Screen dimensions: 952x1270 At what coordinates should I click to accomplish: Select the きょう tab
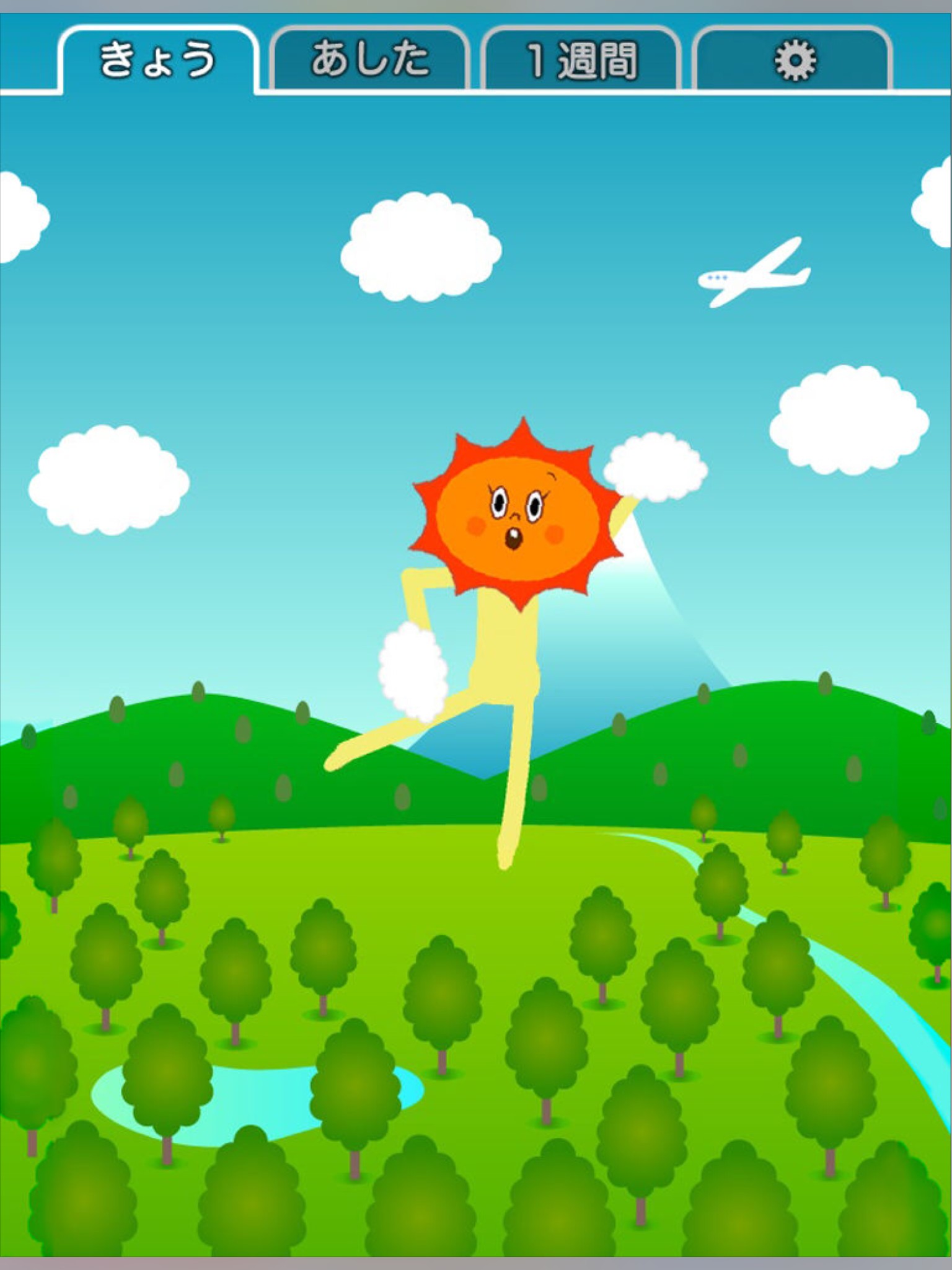coord(158,60)
